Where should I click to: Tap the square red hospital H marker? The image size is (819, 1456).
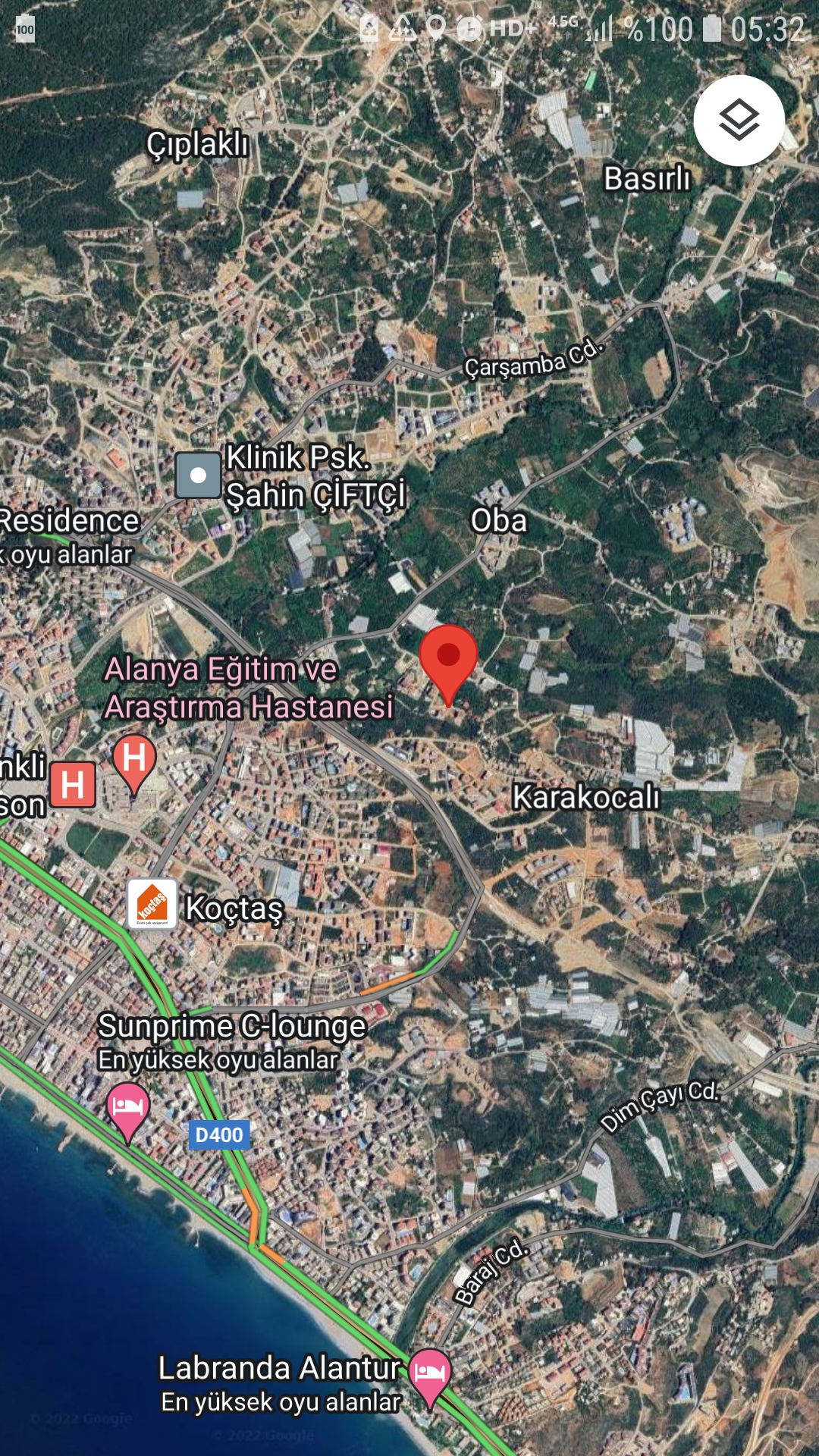[x=73, y=785]
